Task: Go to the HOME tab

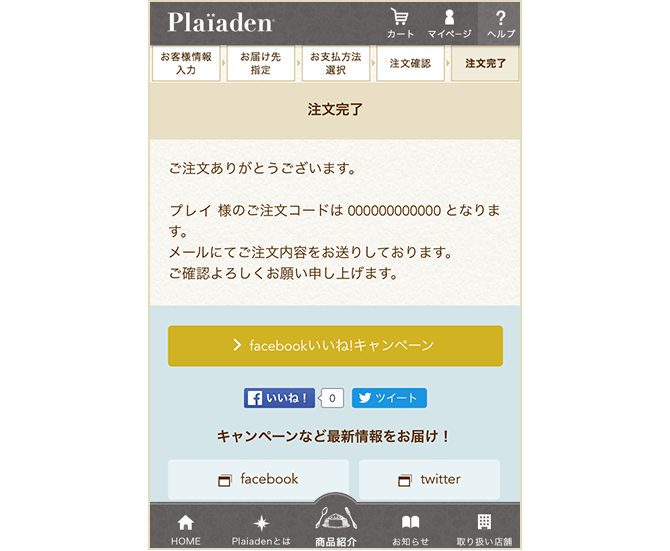Action: (x=185, y=528)
